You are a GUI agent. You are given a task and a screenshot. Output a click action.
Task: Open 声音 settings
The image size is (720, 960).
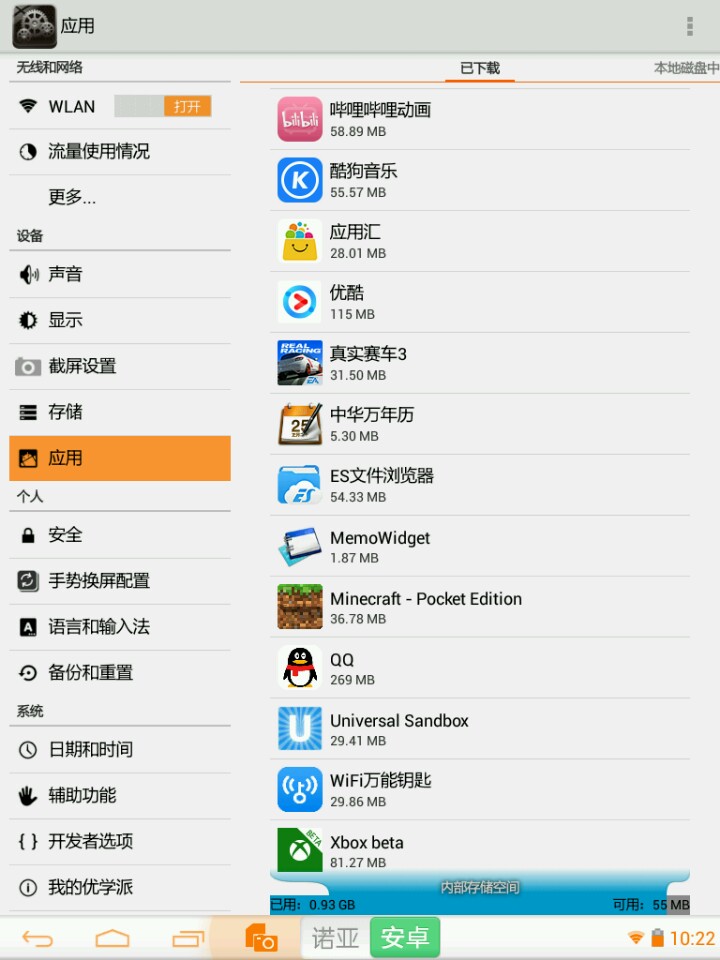120,274
